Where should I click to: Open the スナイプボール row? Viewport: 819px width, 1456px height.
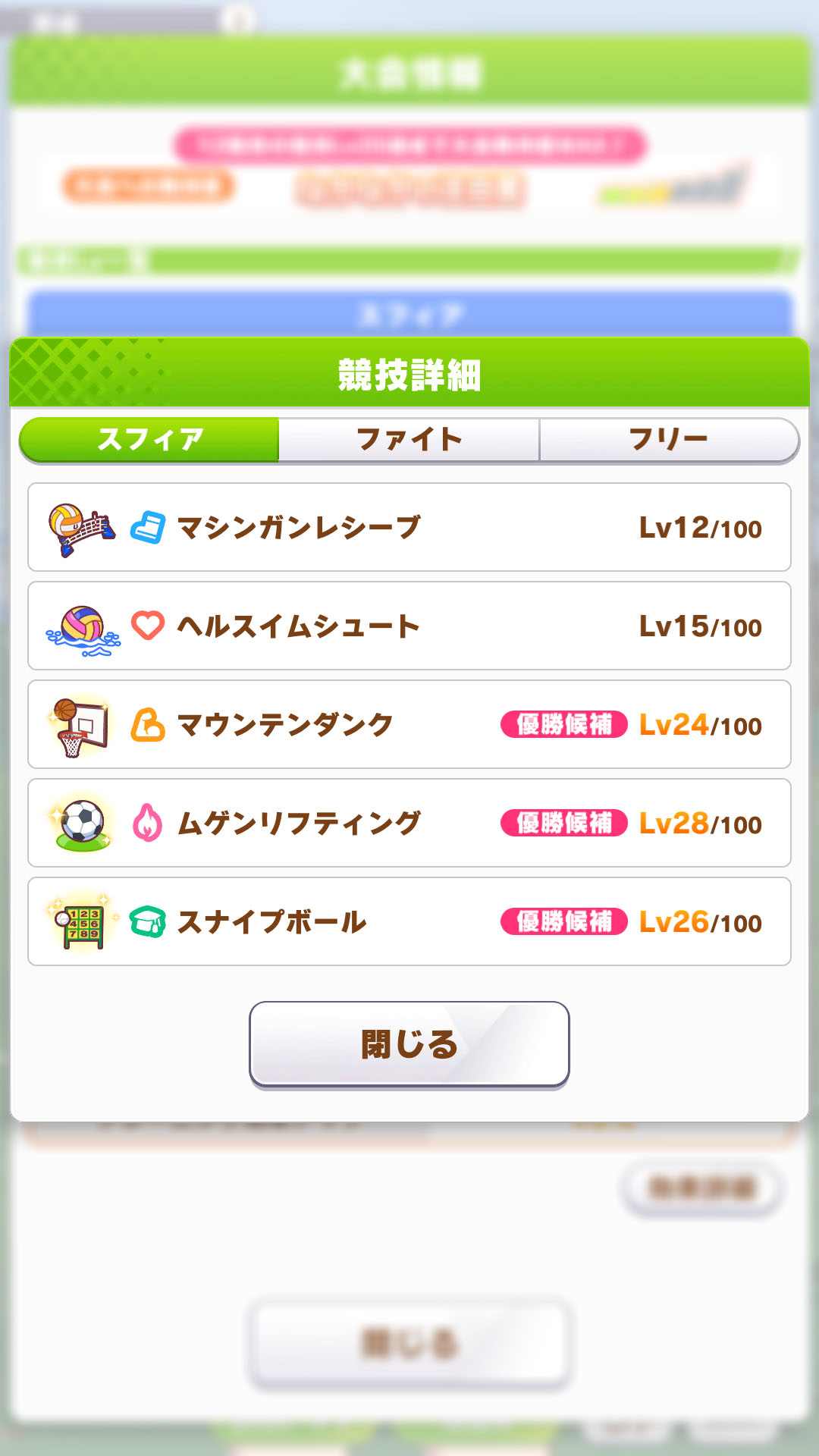pos(409,921)
